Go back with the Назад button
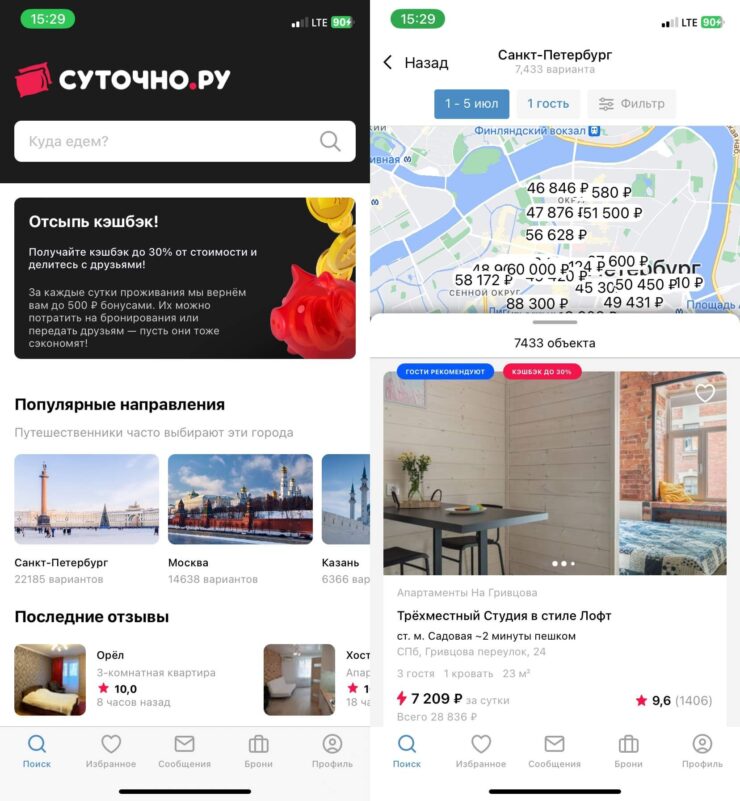The width and height of the screenshot is (740, 801). 416,63
